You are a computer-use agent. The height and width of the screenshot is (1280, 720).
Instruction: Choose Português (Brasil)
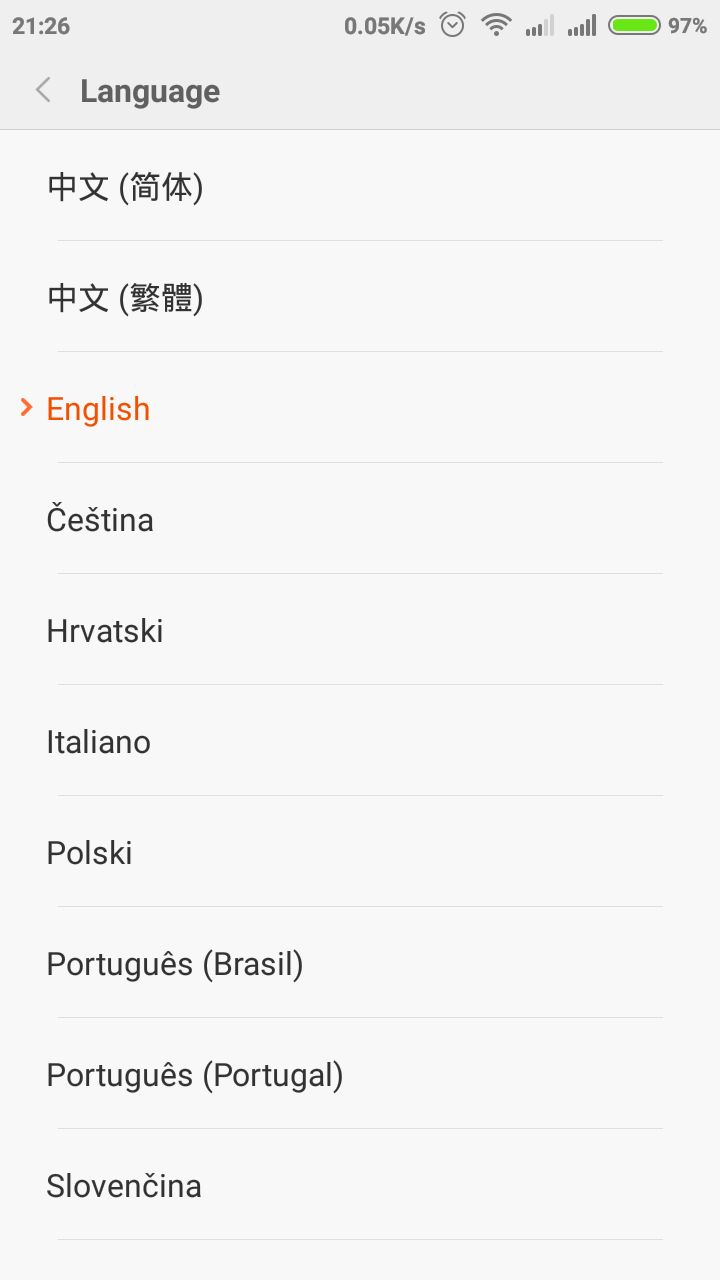click(360, 963)
